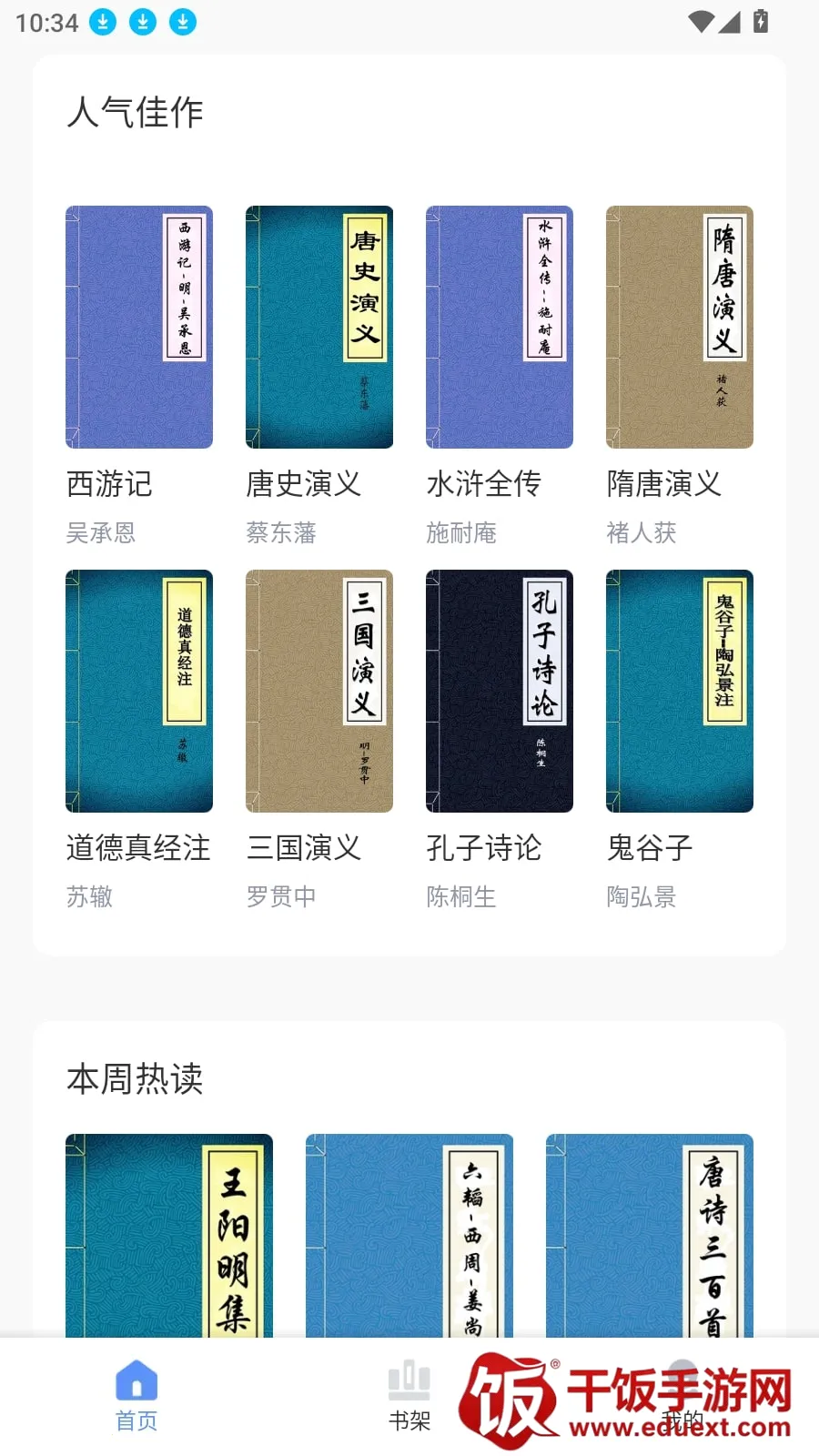Open the book 三国演义

click(x=319, y=692)
